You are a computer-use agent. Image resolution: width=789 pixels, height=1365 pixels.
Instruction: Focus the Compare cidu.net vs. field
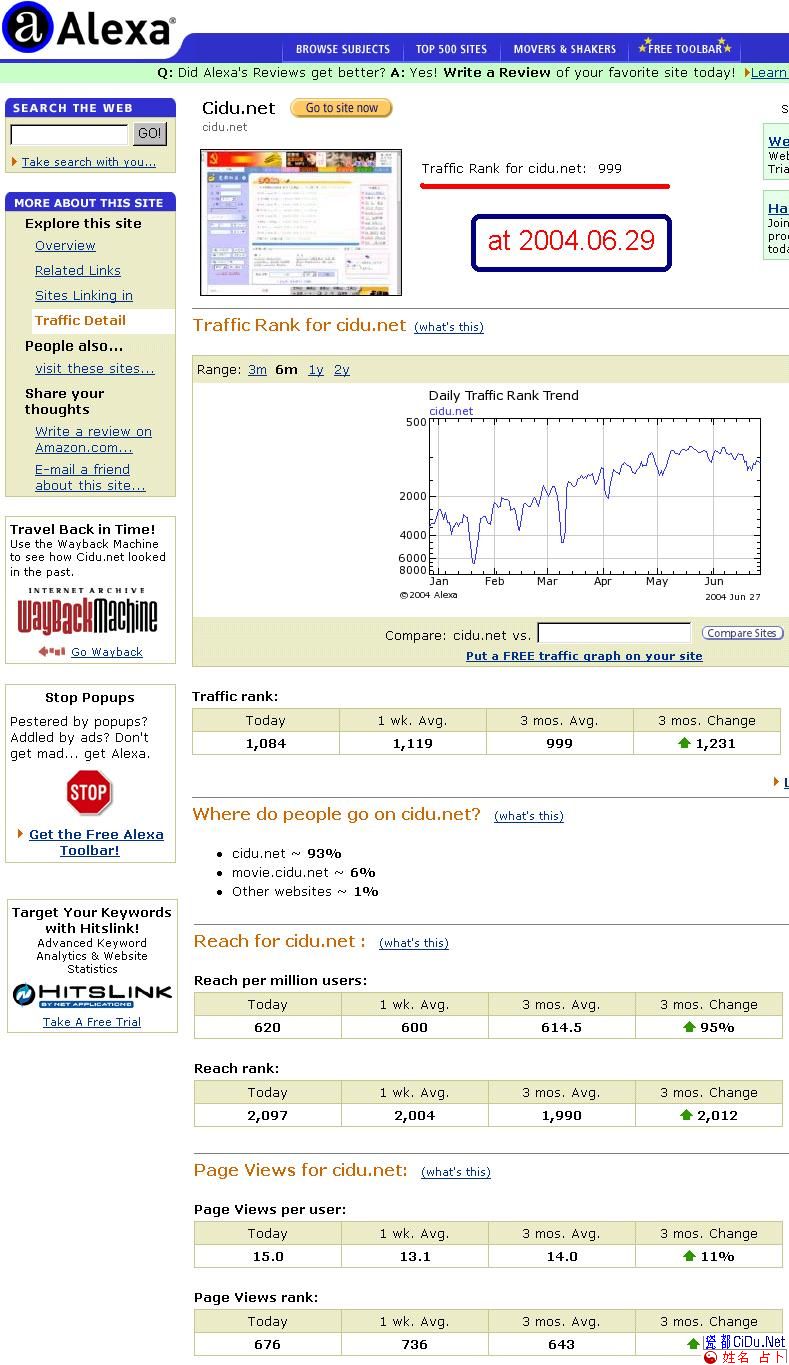(614, 633)
